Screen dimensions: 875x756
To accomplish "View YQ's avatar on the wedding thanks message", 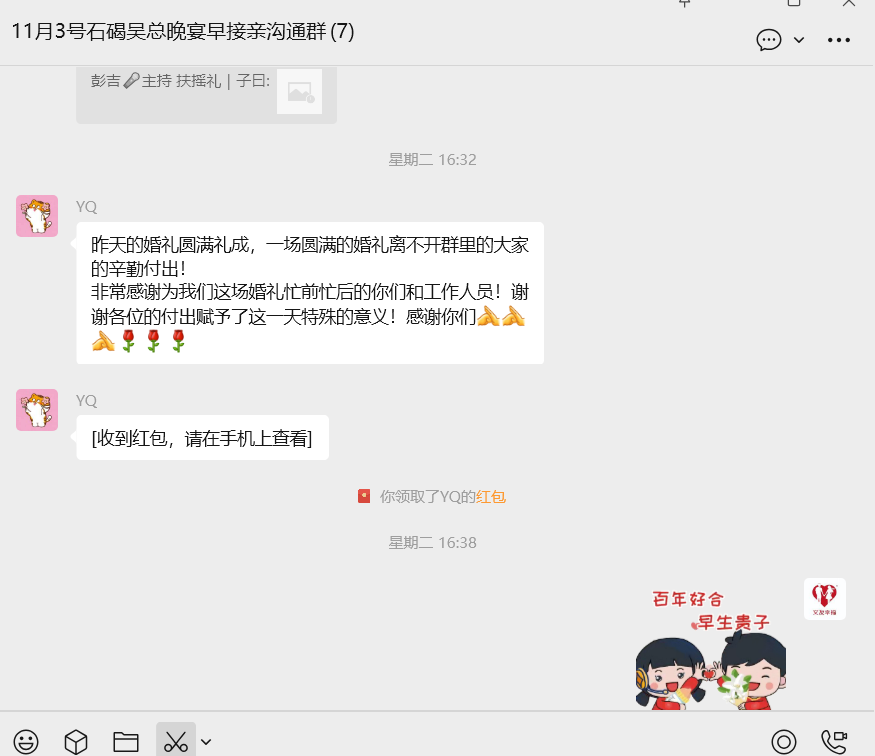I will click(37, 216).
